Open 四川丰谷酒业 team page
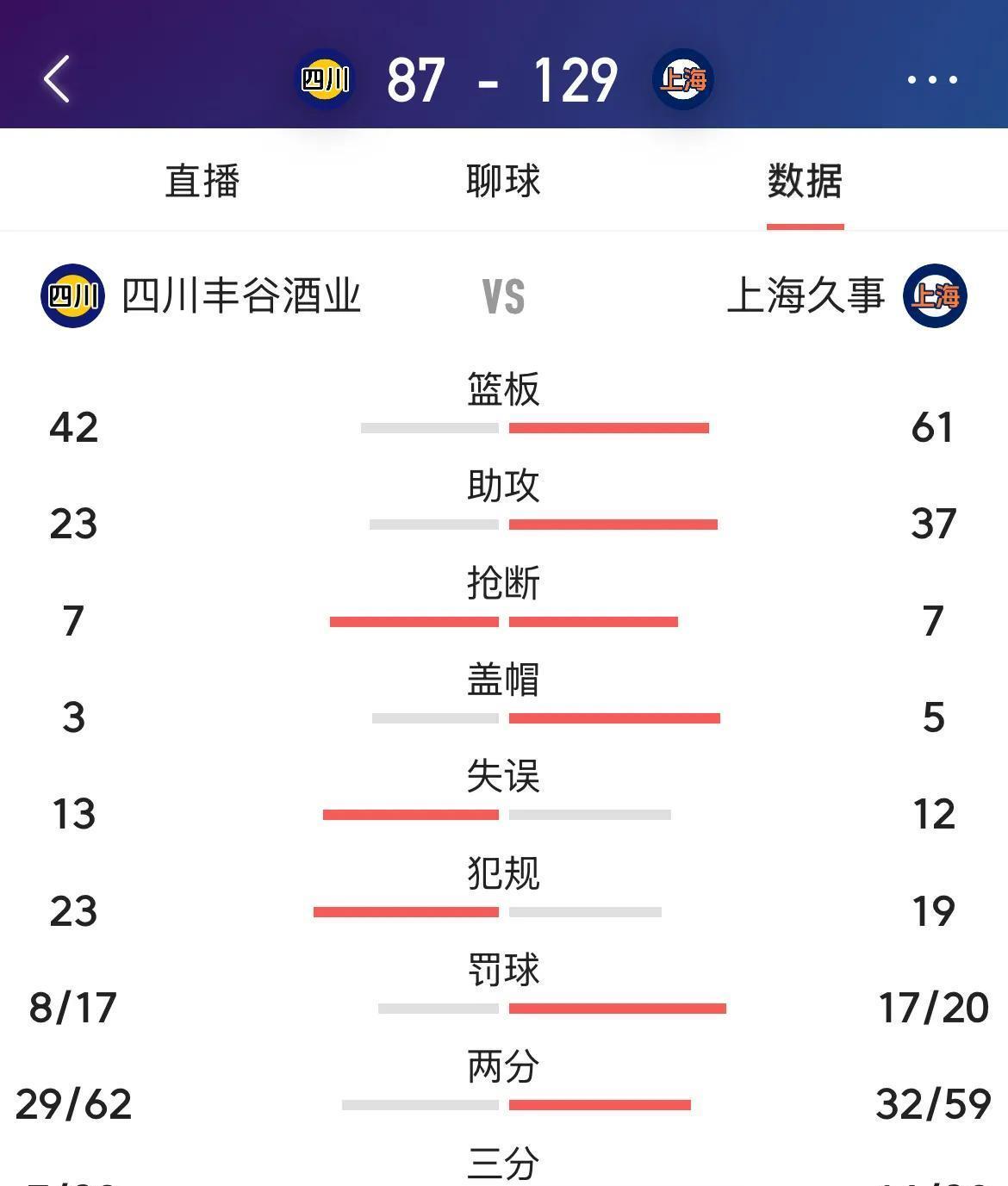Viewport: 1008px width, 1186px height. pos(202,295)
